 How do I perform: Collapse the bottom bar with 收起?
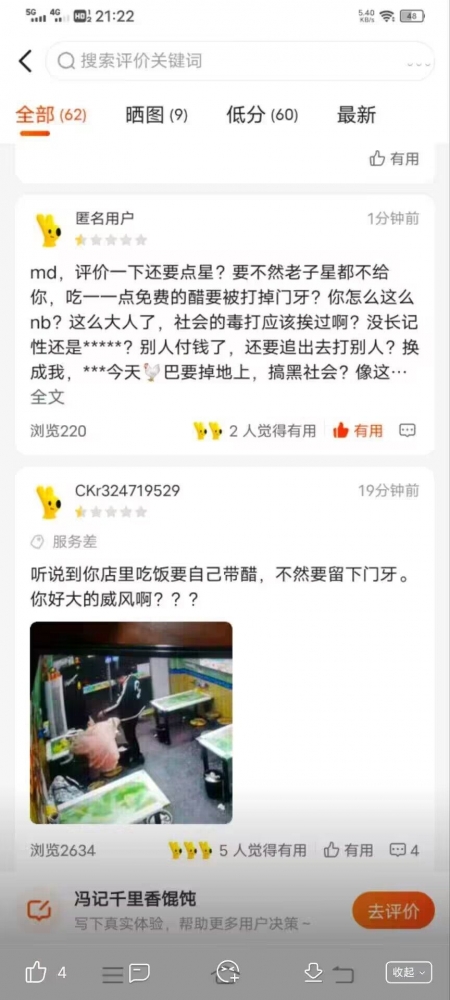coord(409,972)
